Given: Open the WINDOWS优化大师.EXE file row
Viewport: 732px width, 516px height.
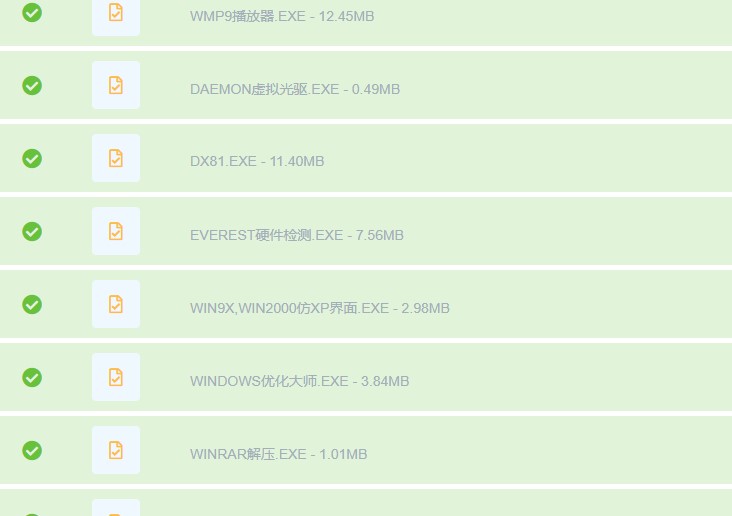Looking at the screenshot, I should point(299,381).
